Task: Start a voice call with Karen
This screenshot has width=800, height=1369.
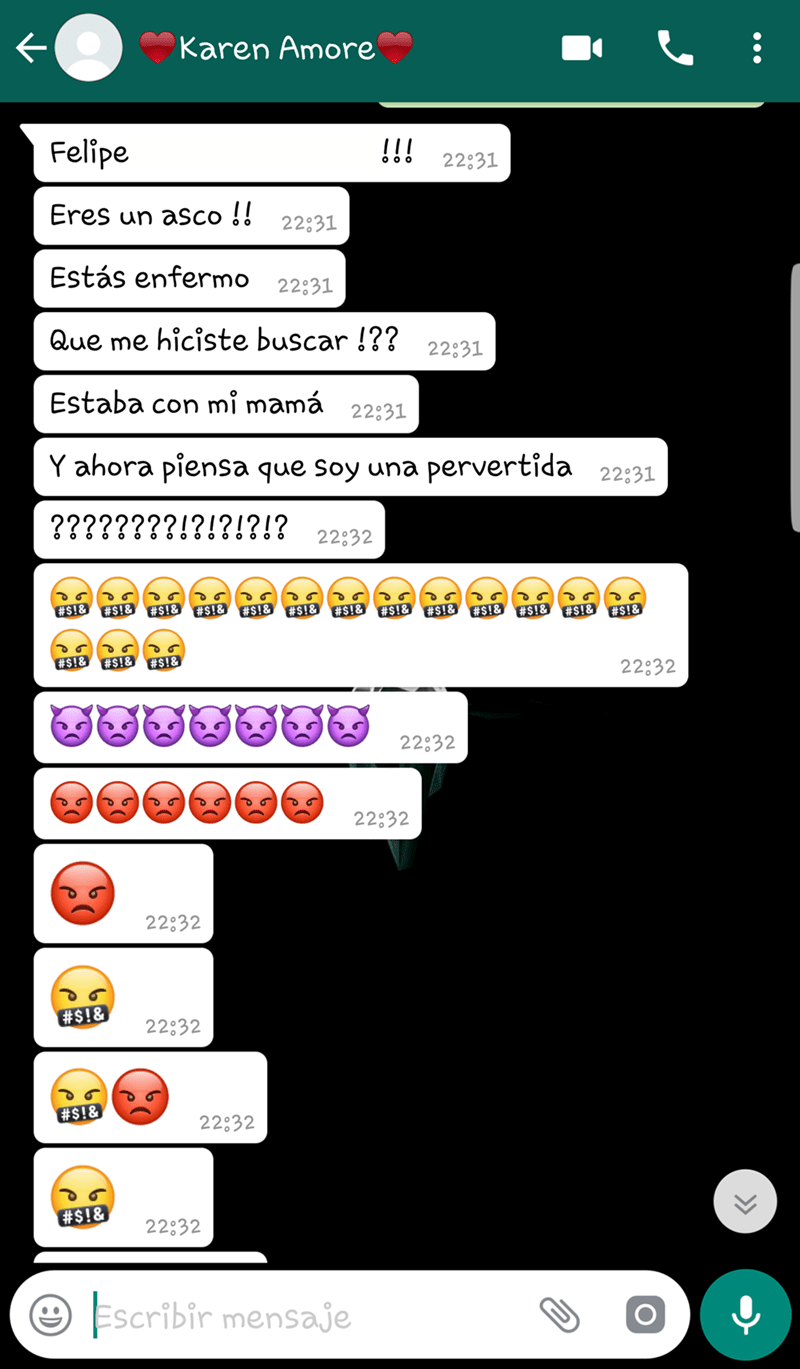Action: 675,48
